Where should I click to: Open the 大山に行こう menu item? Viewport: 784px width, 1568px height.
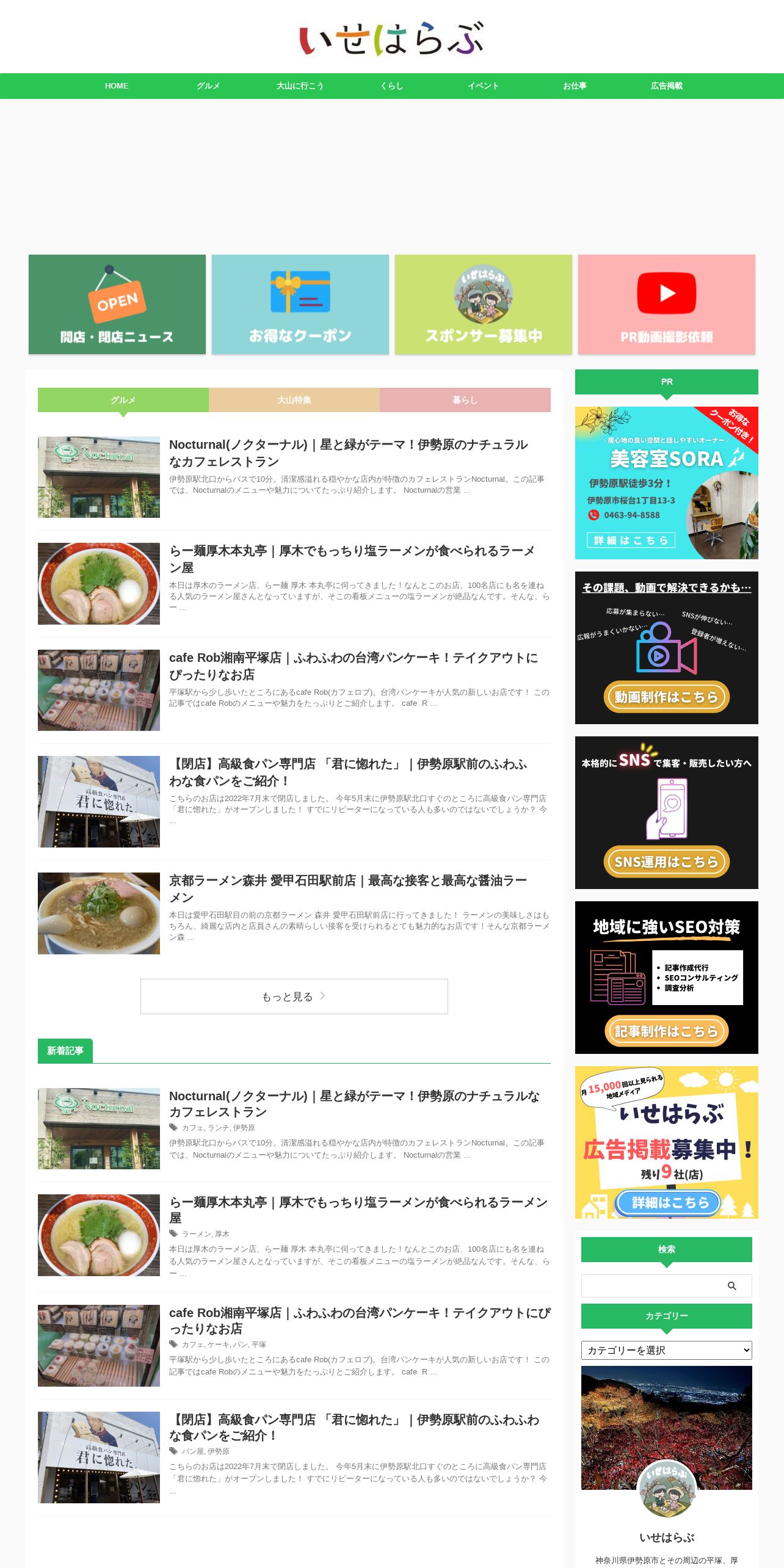tap(300, 86)
